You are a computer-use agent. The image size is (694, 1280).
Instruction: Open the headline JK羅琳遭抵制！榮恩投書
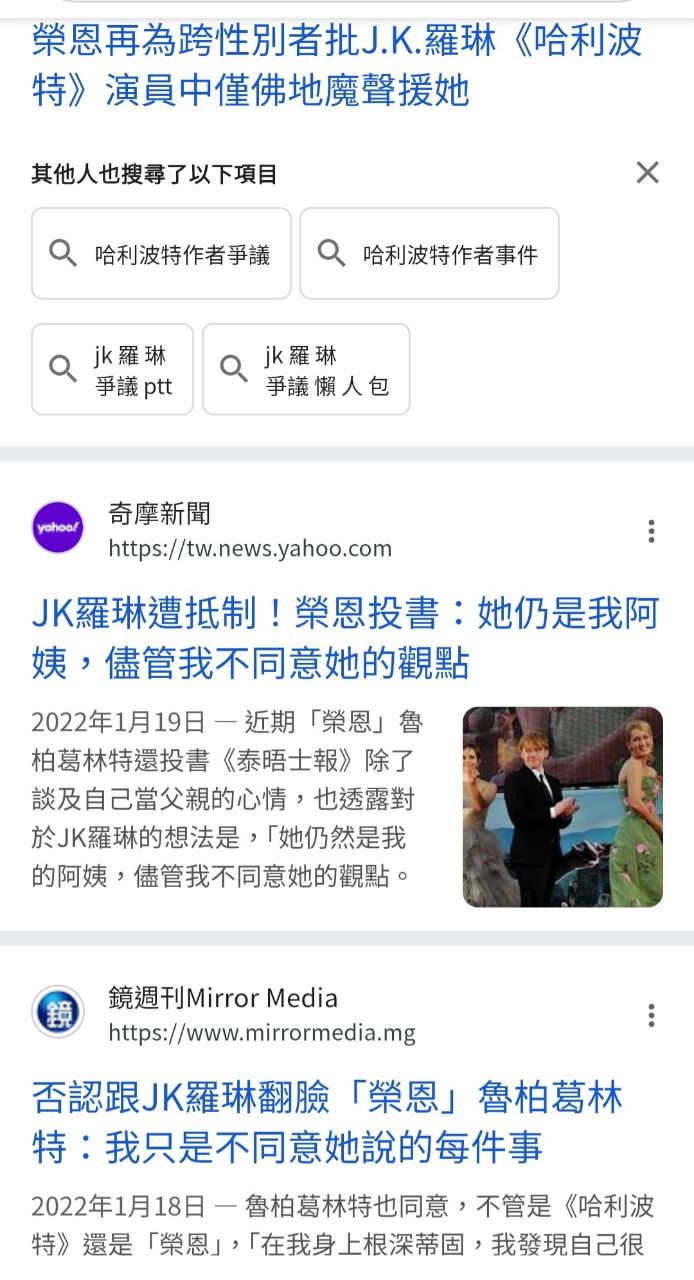[345, 638]
